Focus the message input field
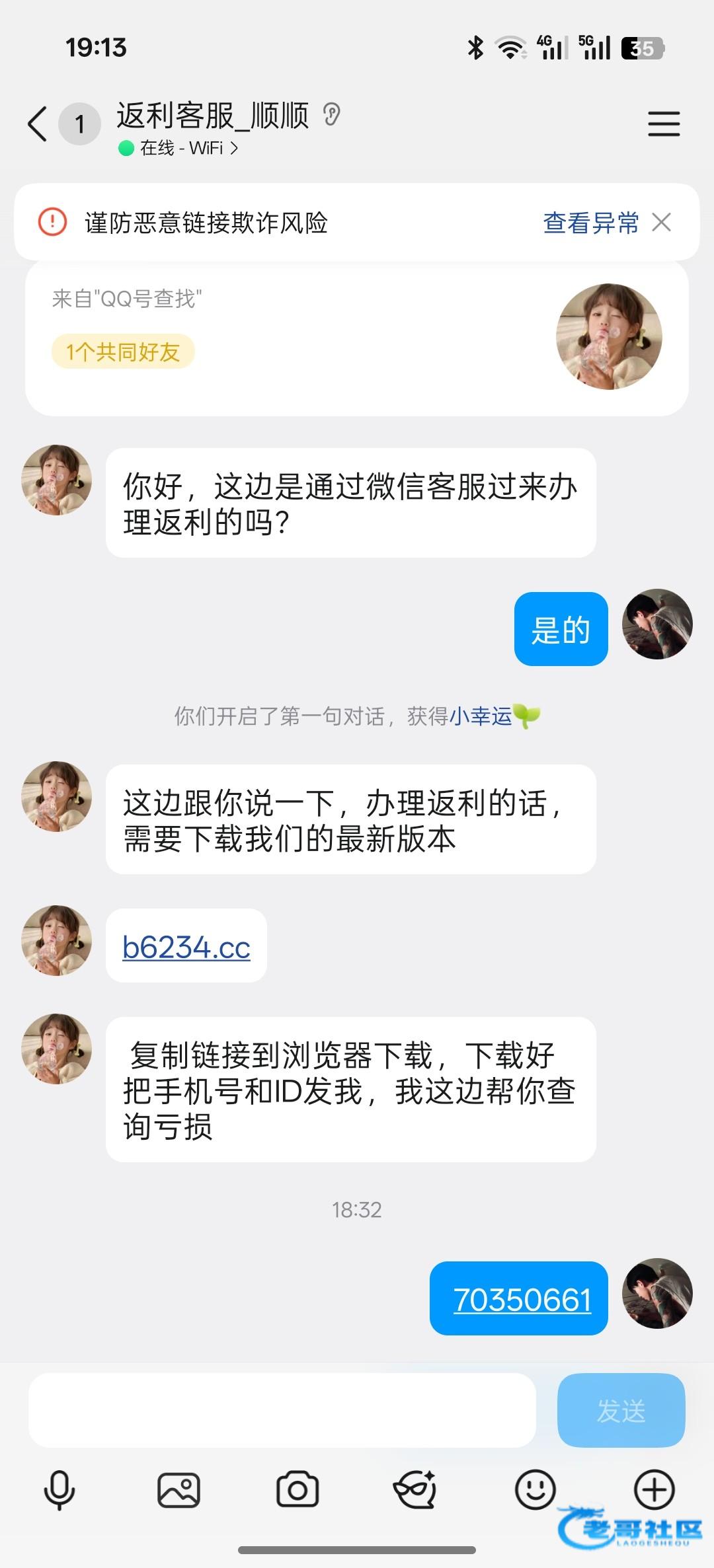 pos(282,1411)
